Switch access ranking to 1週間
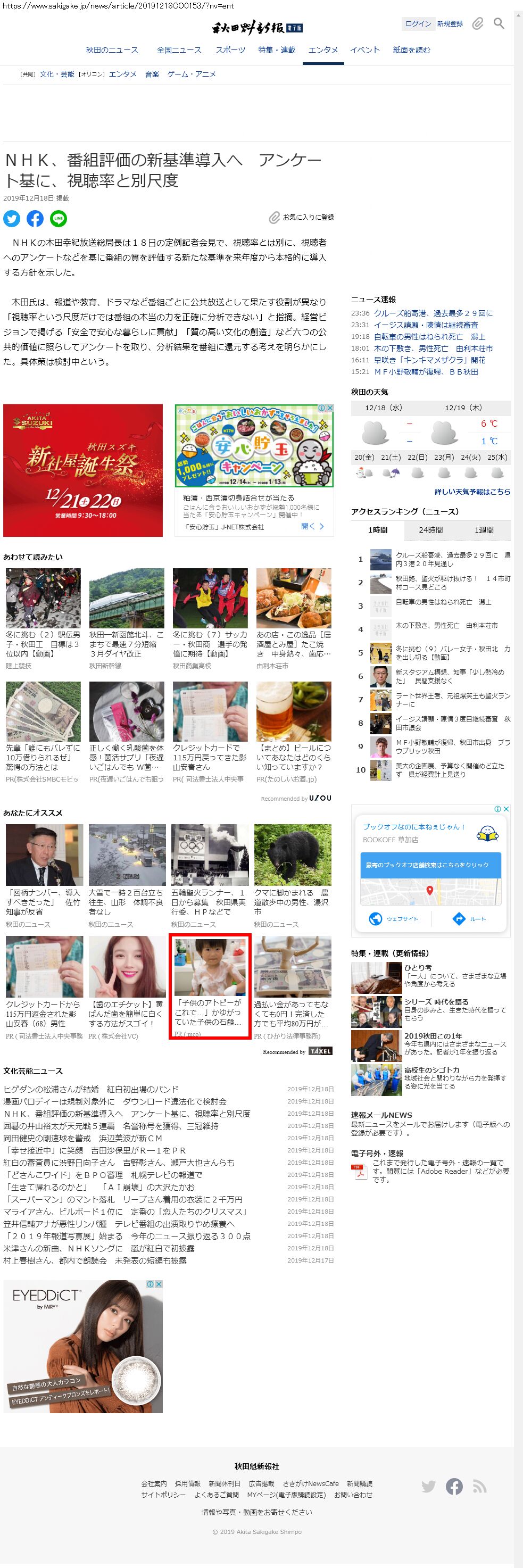This screenshot has width=523, height=1568. coord(484,529)
